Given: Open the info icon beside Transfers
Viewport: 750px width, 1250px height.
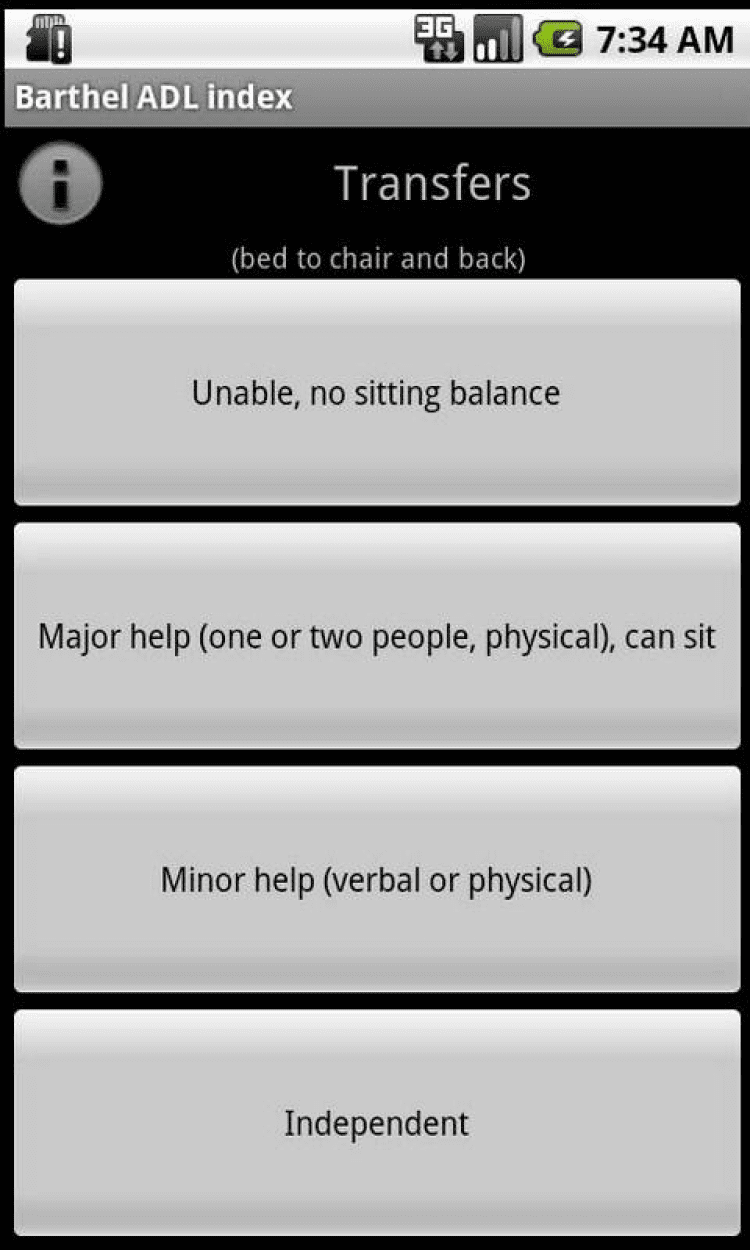Looking at the screenshot, I should [61, 183].
